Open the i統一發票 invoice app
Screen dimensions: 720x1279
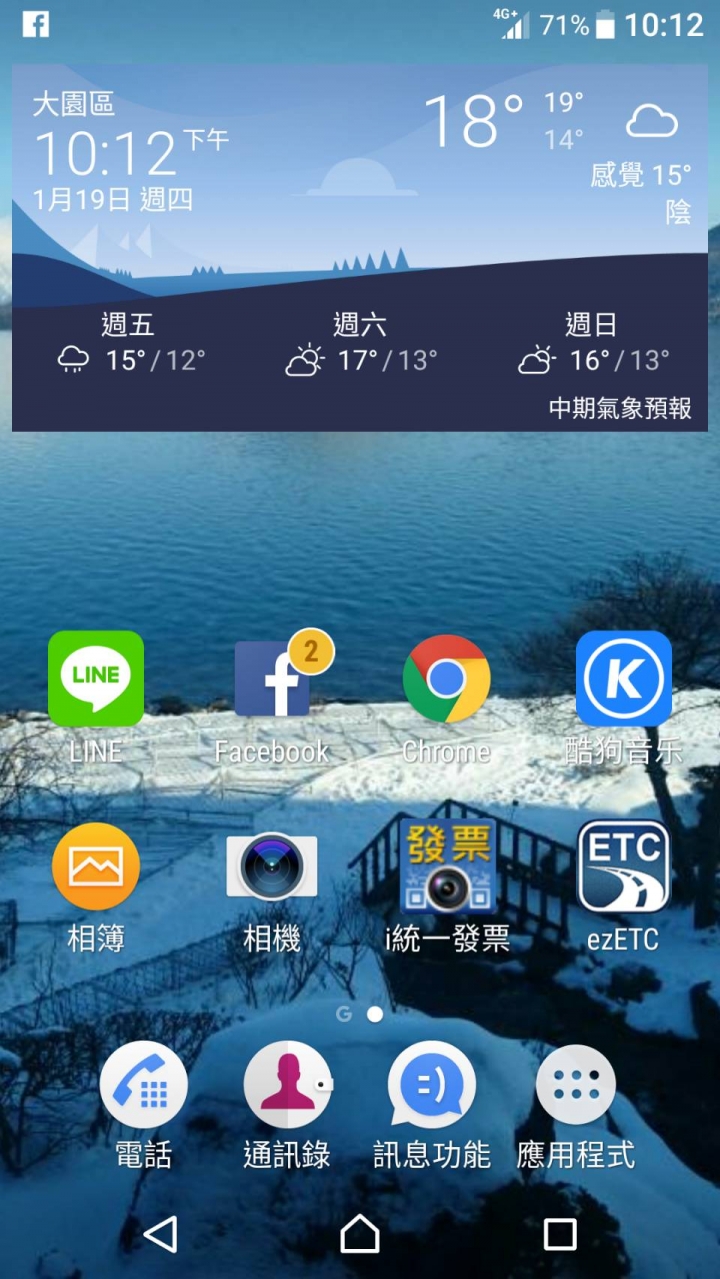pos(446,868)
